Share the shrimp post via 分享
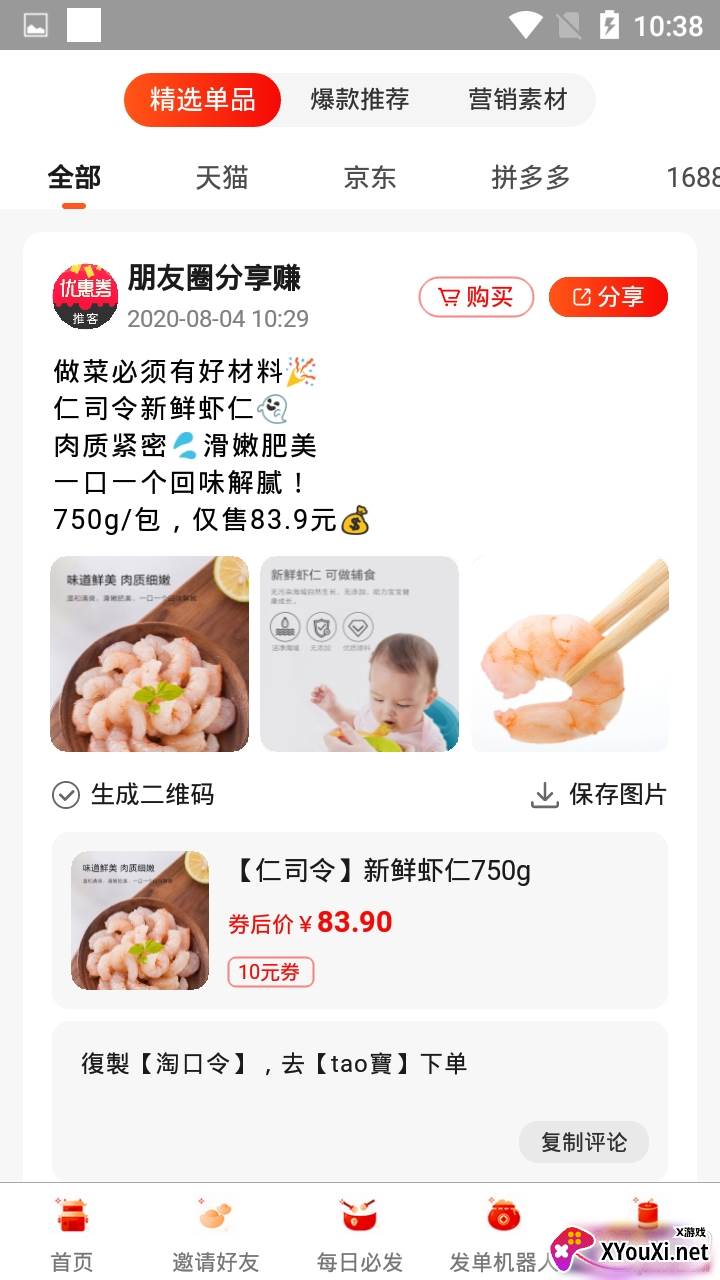Screen dimensions: 720x1280 click(x=608, y=297)
